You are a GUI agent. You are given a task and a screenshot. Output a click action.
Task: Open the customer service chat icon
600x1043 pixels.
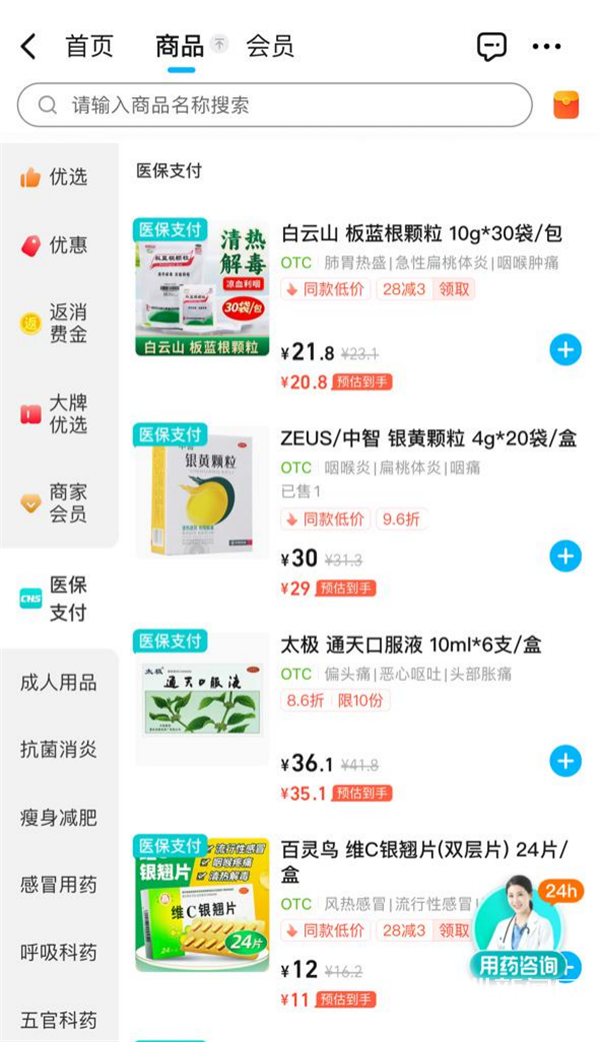pos(492,47)
